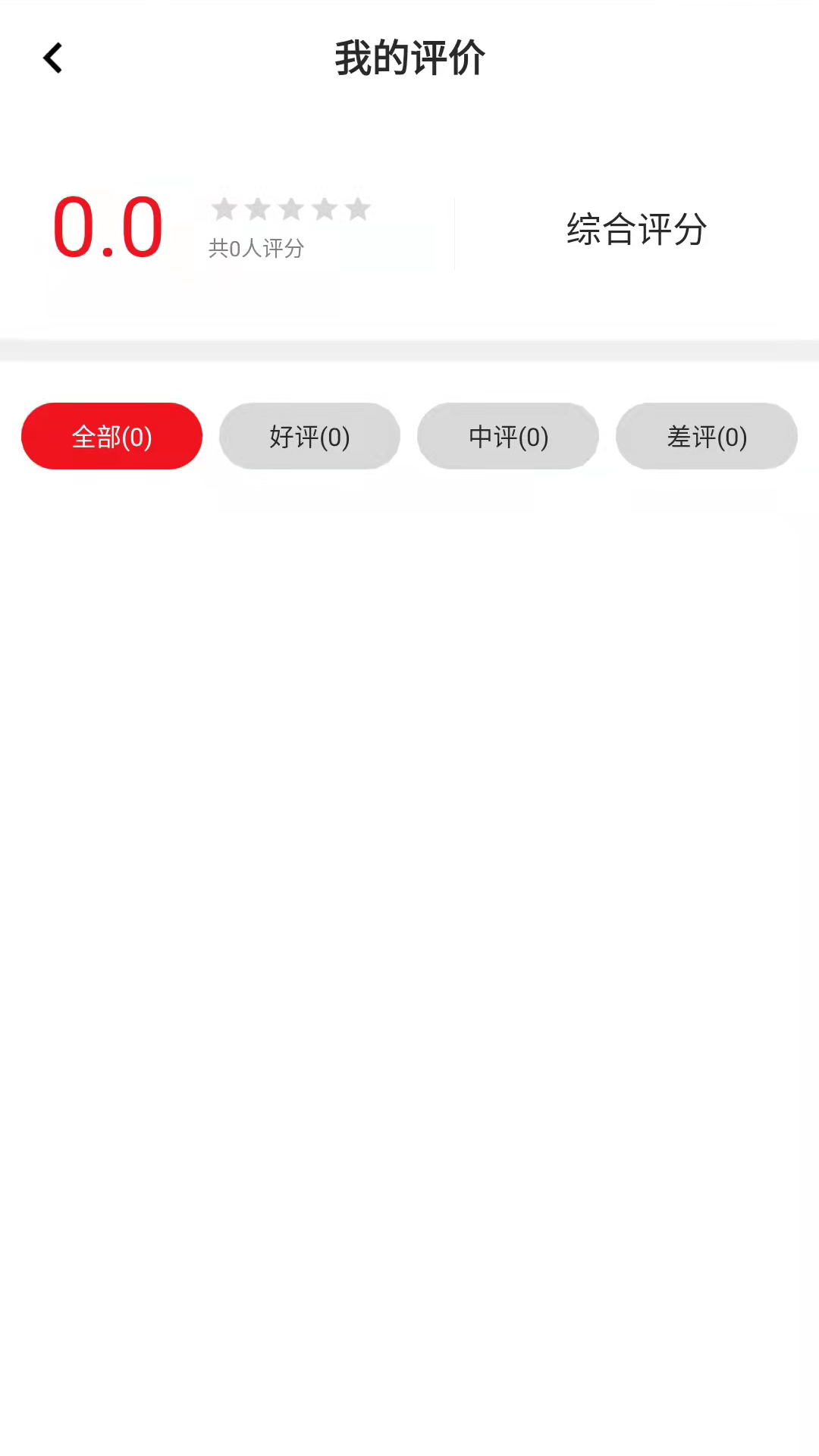Click the middle star in the rating row
Viewport: 819px width, 1456px height.
click(x=291, y=208)
